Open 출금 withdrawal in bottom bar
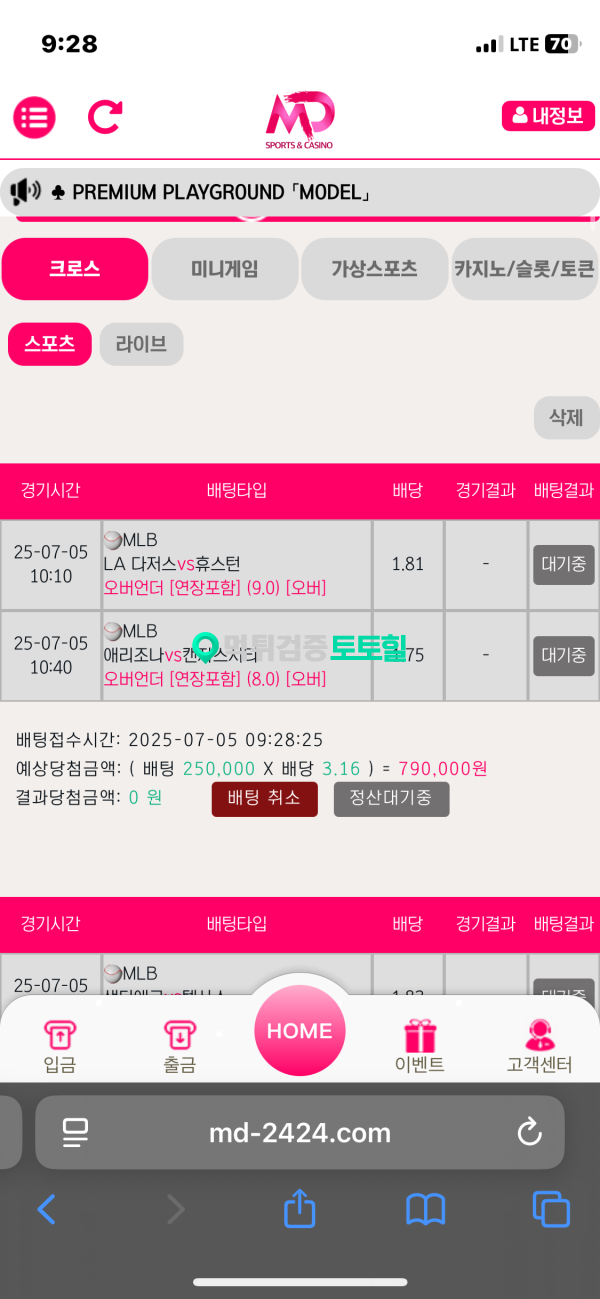Image resolution: width=600 pixels, height=1299 pixels. click(x=180, y=1046)
